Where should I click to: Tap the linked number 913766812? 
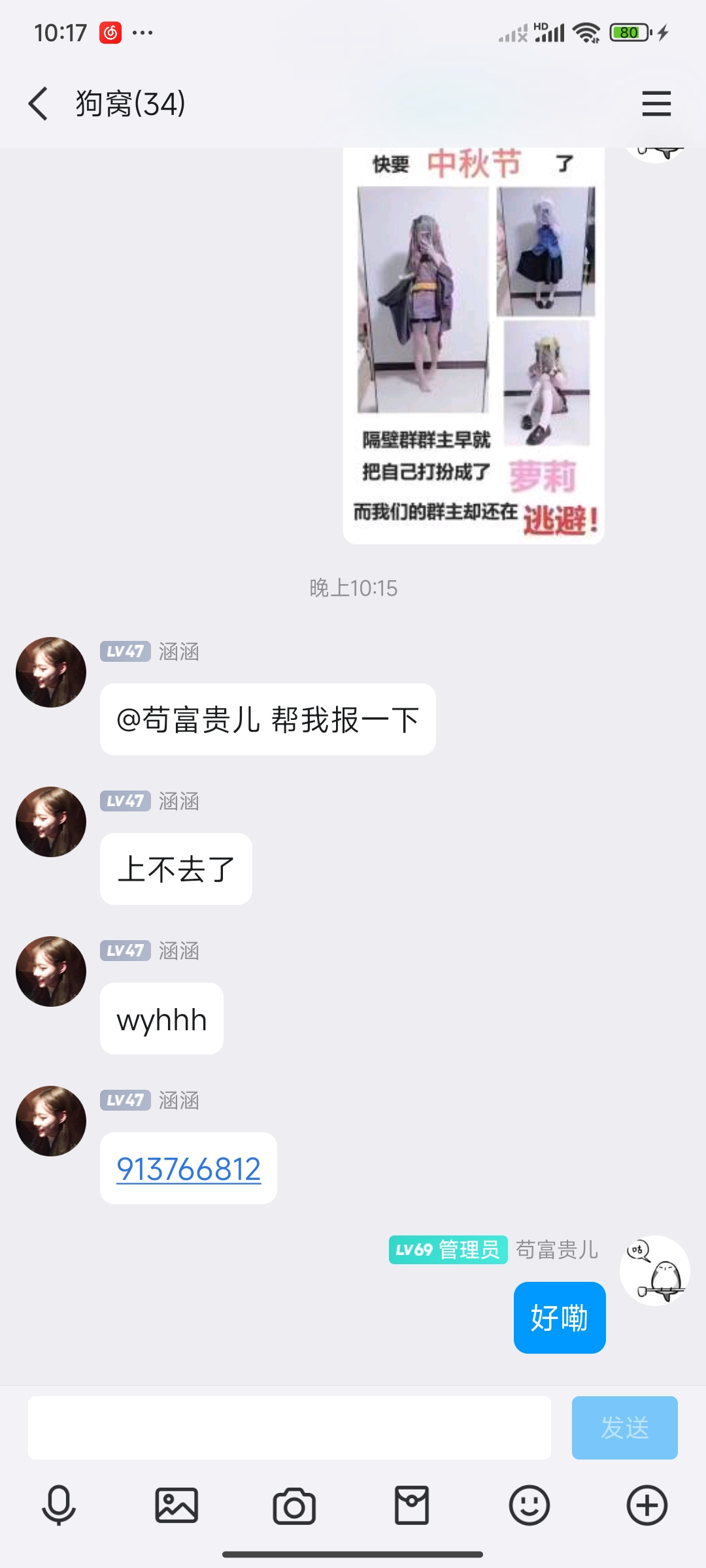[188, 1169]
